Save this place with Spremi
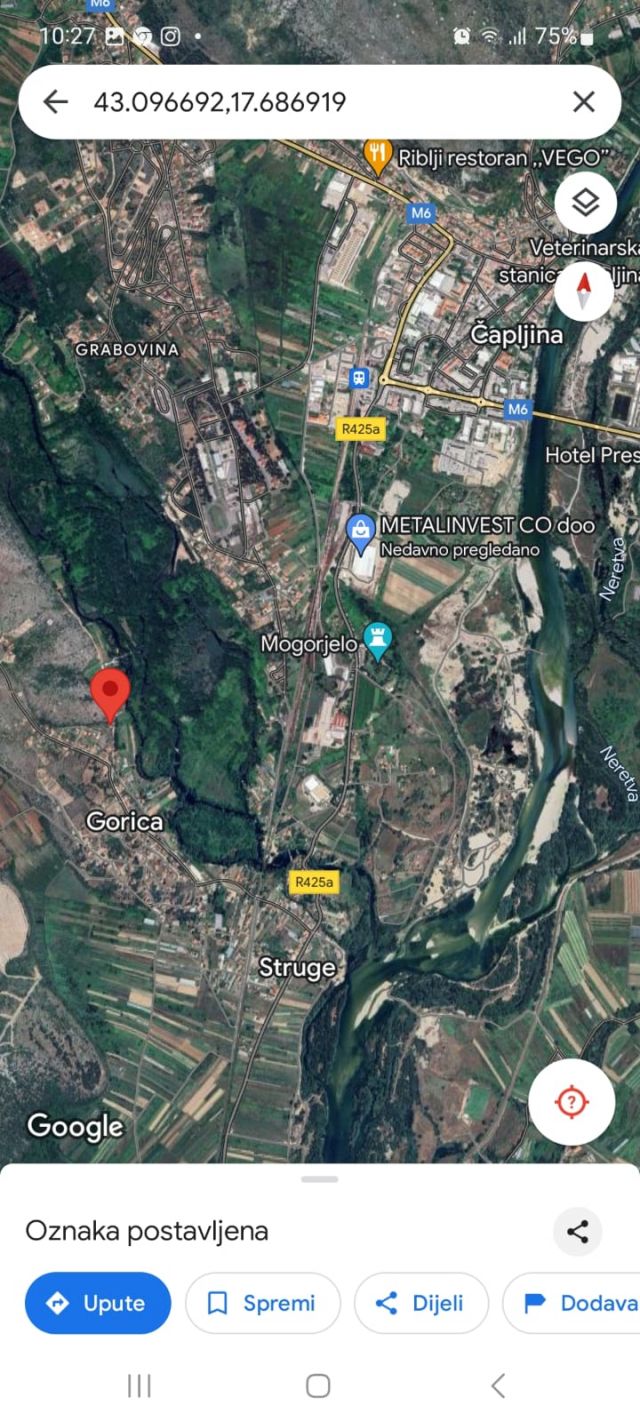This screenshot has height=1422, width=640. 262,1303
